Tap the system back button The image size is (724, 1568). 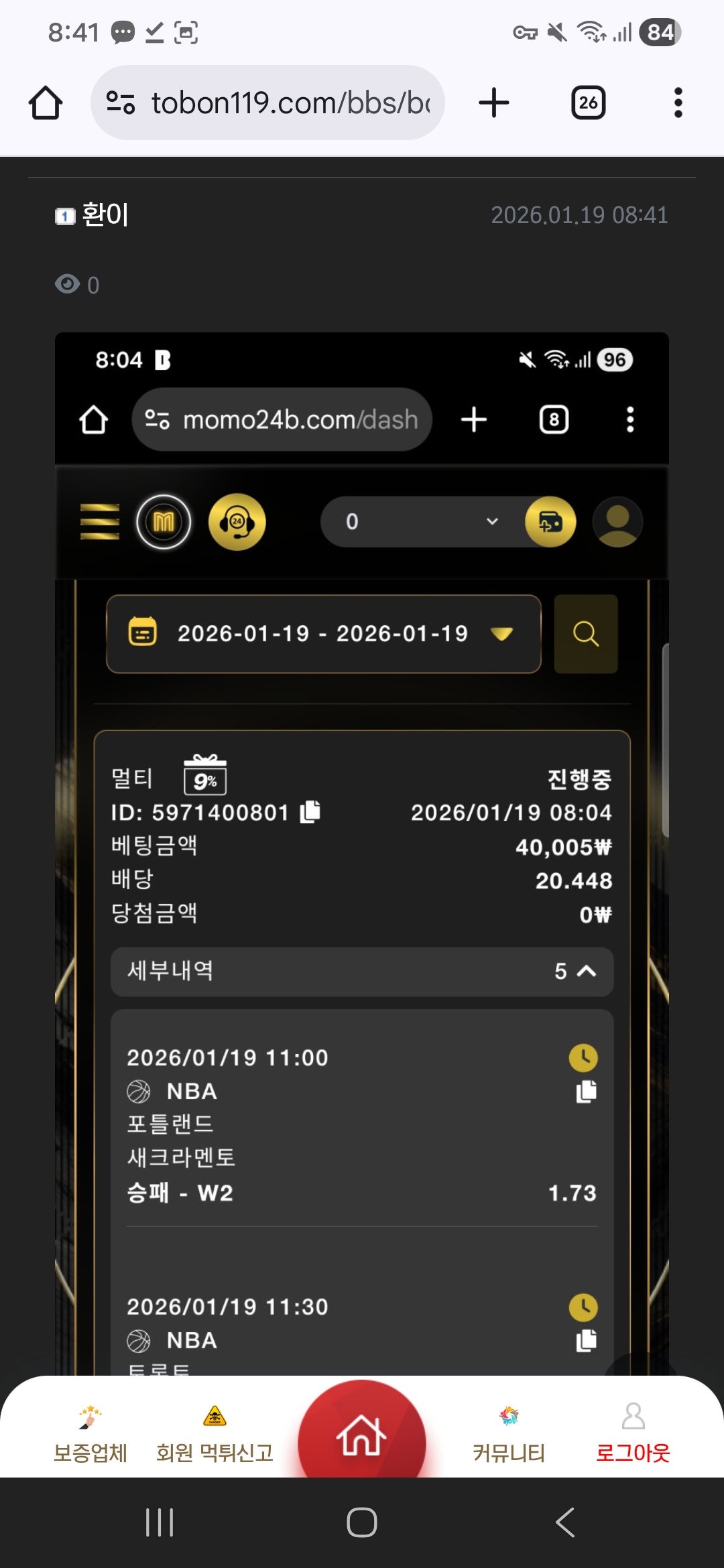point(565,1522)
